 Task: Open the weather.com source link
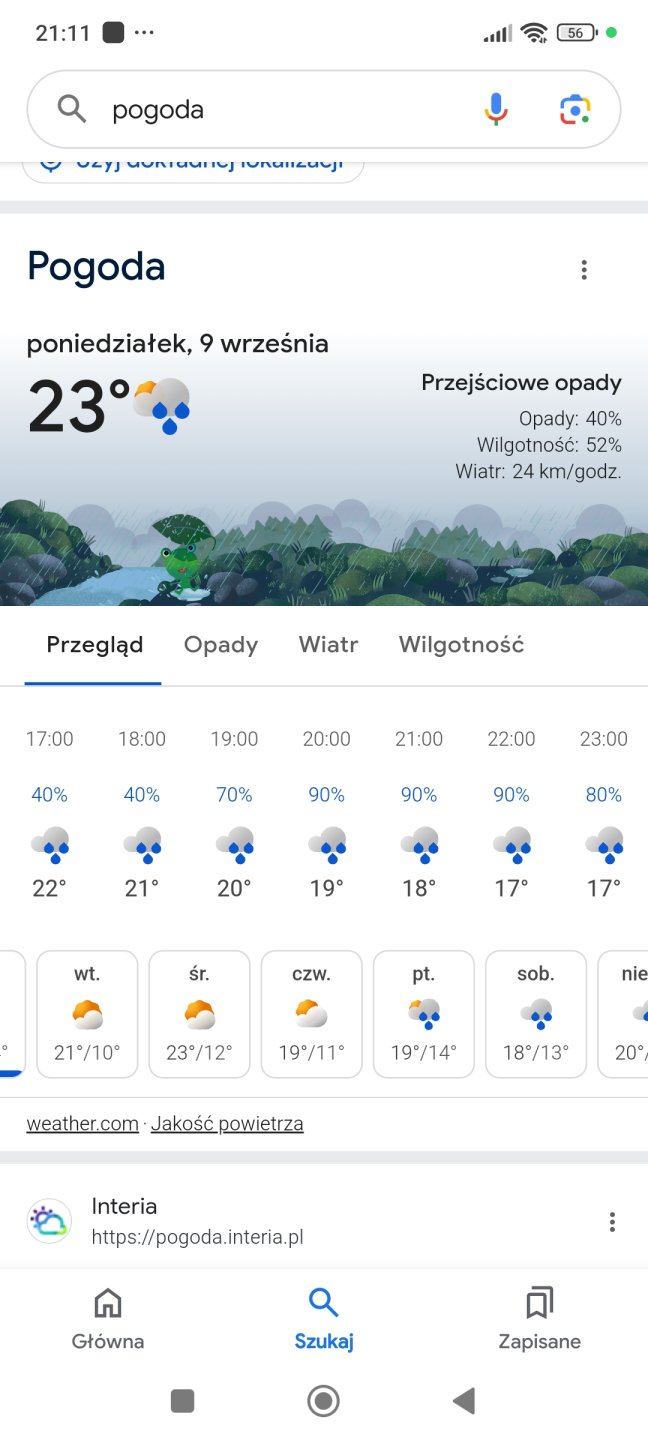(82, 1124)
